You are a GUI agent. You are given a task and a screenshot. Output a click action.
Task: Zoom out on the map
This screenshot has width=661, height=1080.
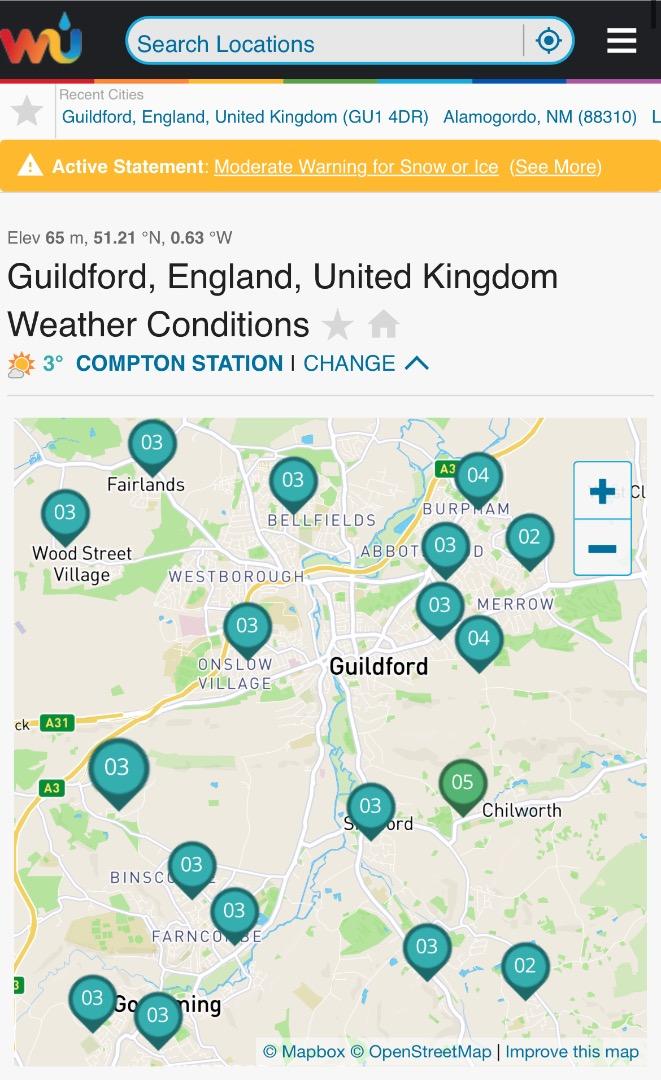602,548
